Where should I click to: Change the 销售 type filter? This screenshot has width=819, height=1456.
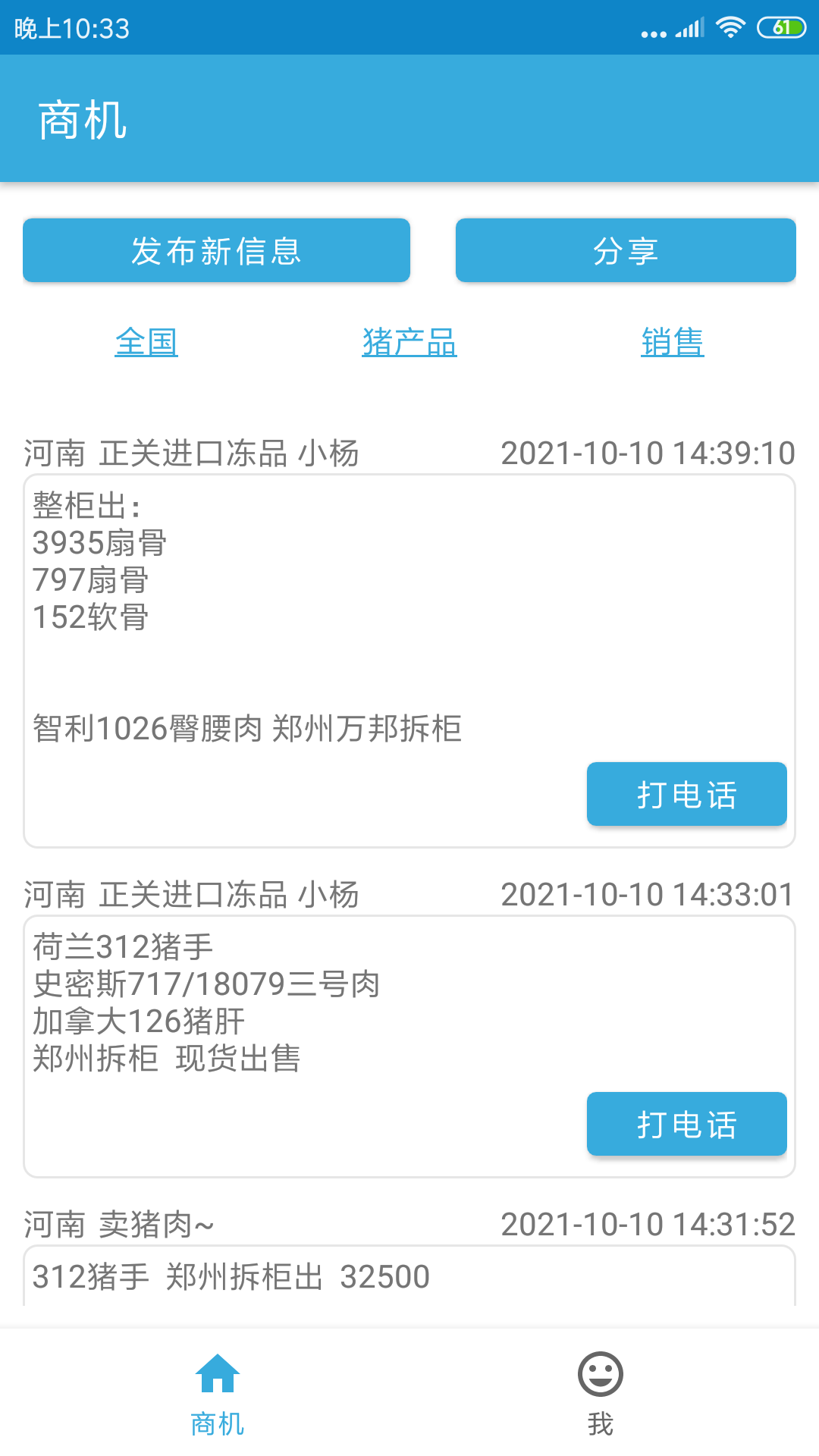coord(673,342)
